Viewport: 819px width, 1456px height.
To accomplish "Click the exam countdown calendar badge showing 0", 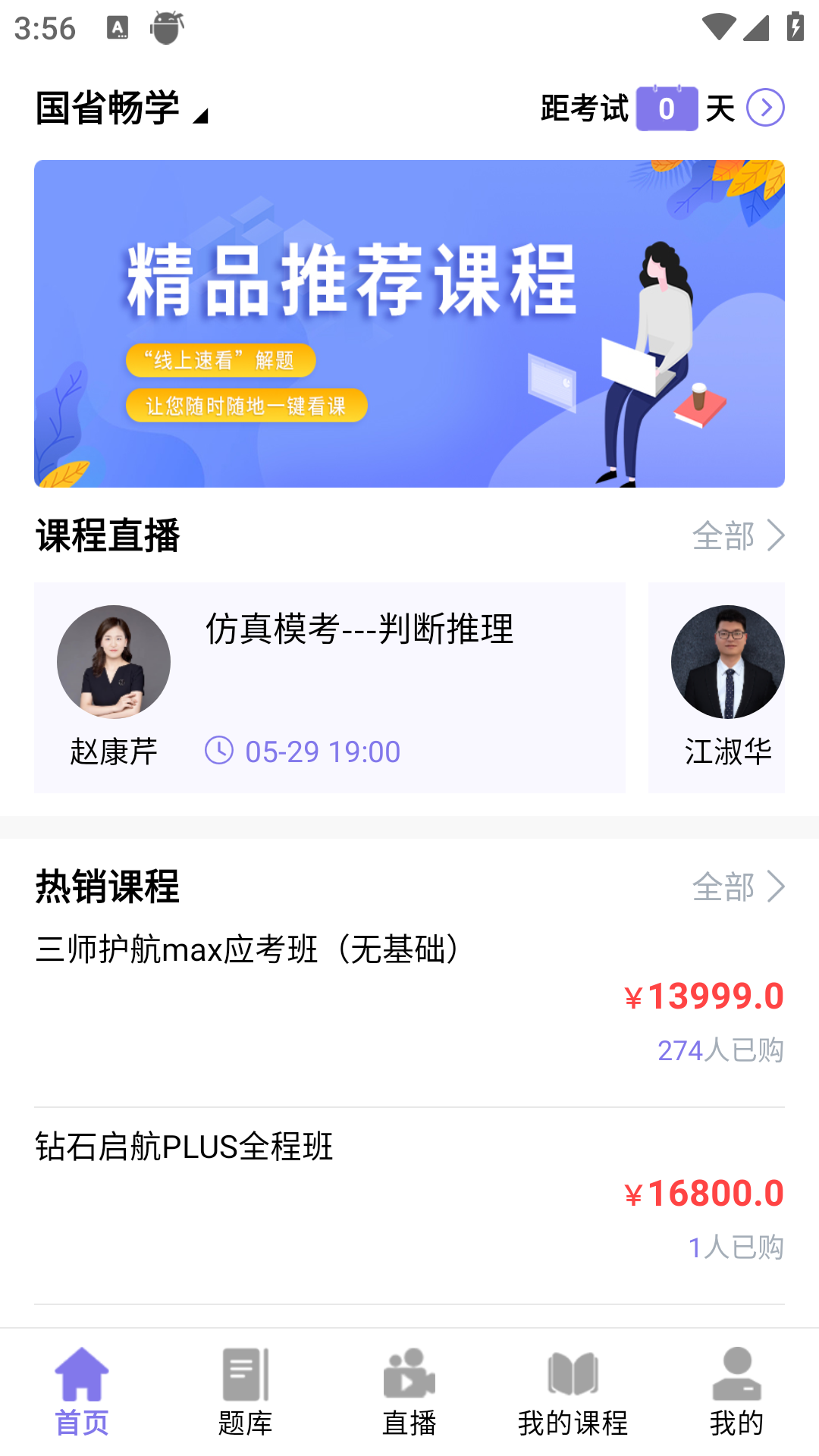I will click(667, 108).
